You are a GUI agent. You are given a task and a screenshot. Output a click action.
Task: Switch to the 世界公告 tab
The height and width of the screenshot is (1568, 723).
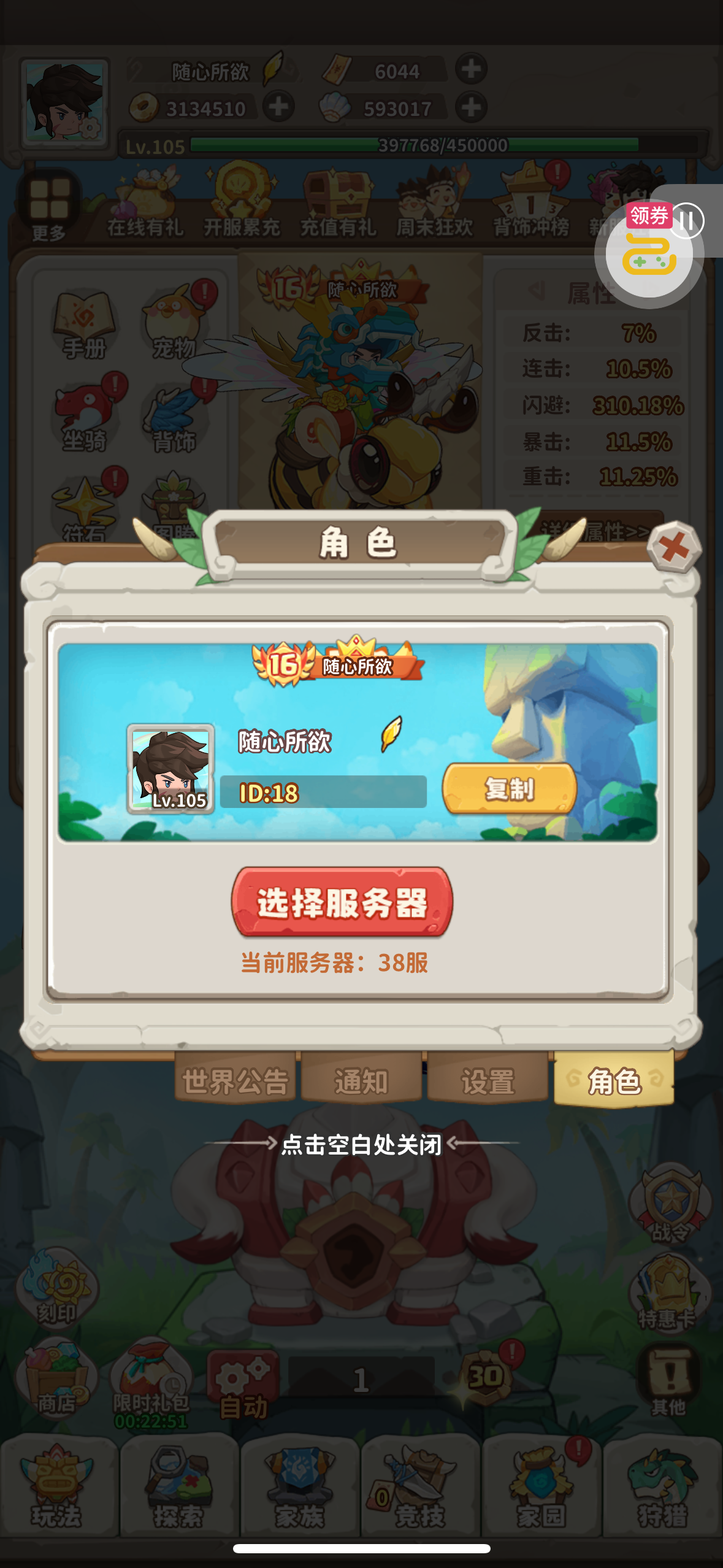pos(235,1081)
